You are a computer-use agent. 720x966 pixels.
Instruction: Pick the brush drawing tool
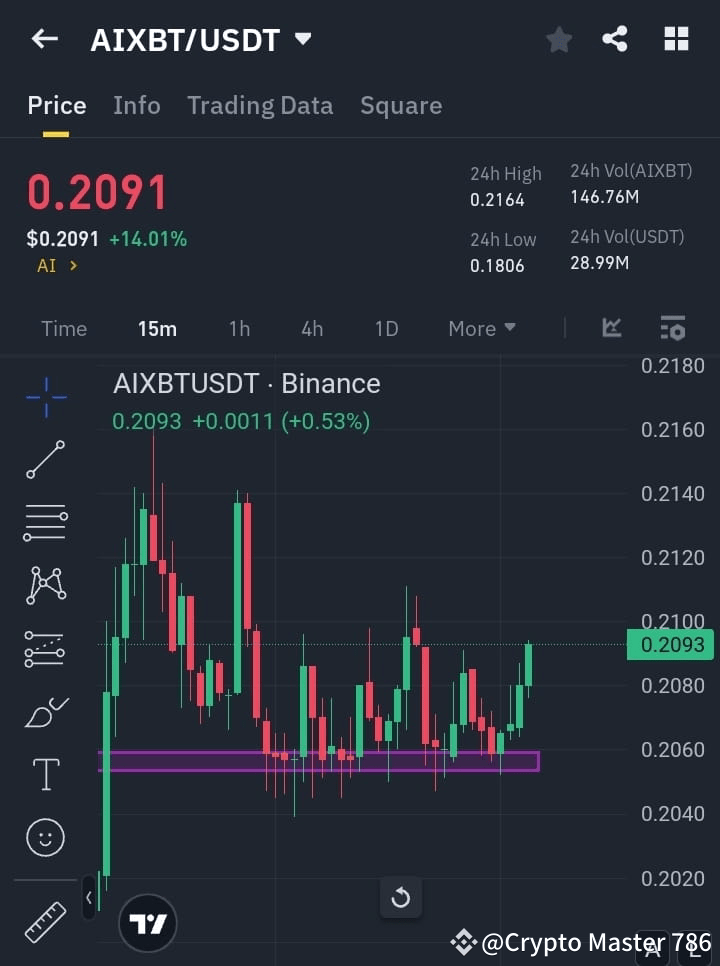[x=45, y=711]
